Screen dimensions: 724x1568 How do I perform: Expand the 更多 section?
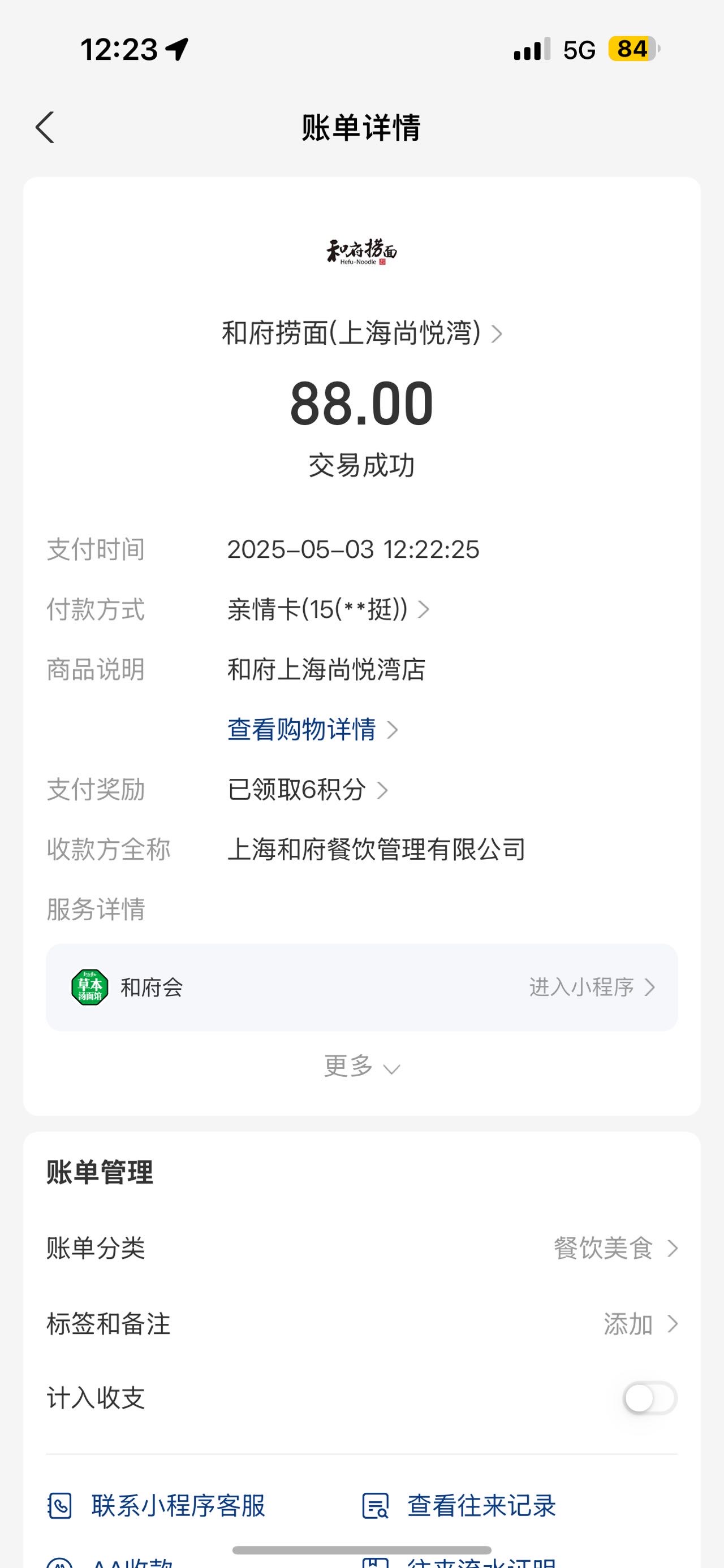(361, 1067)
